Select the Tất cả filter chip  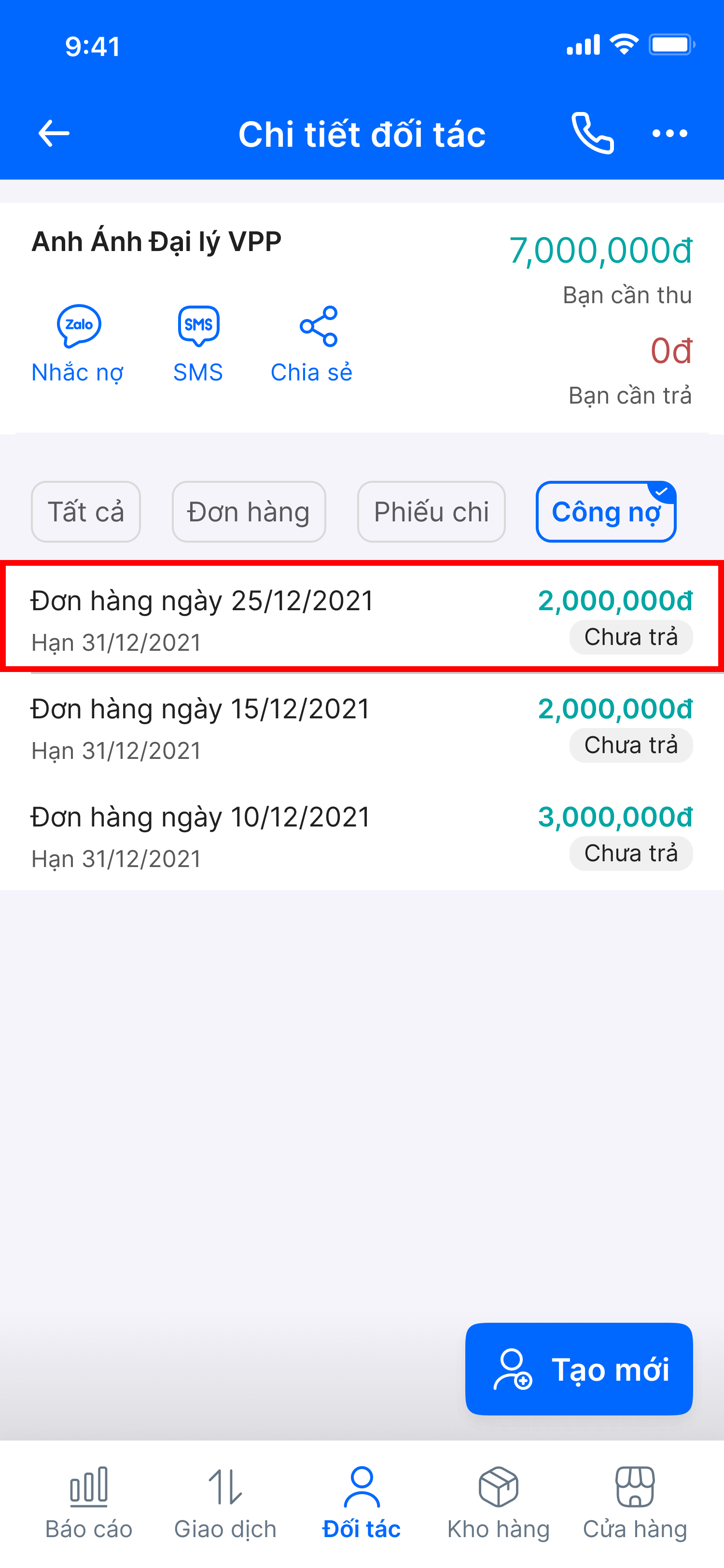86,511
